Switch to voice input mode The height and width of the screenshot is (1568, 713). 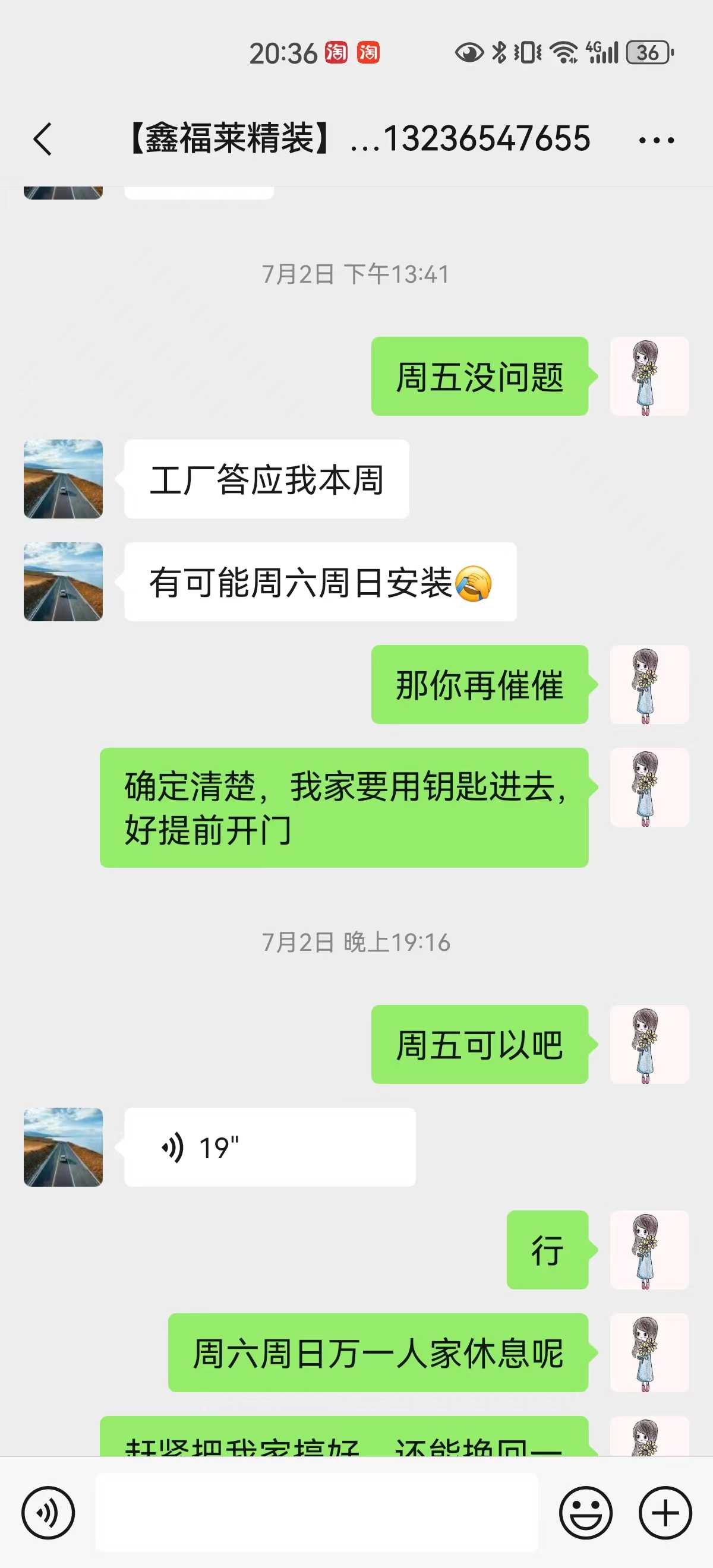pos(48,1512)
